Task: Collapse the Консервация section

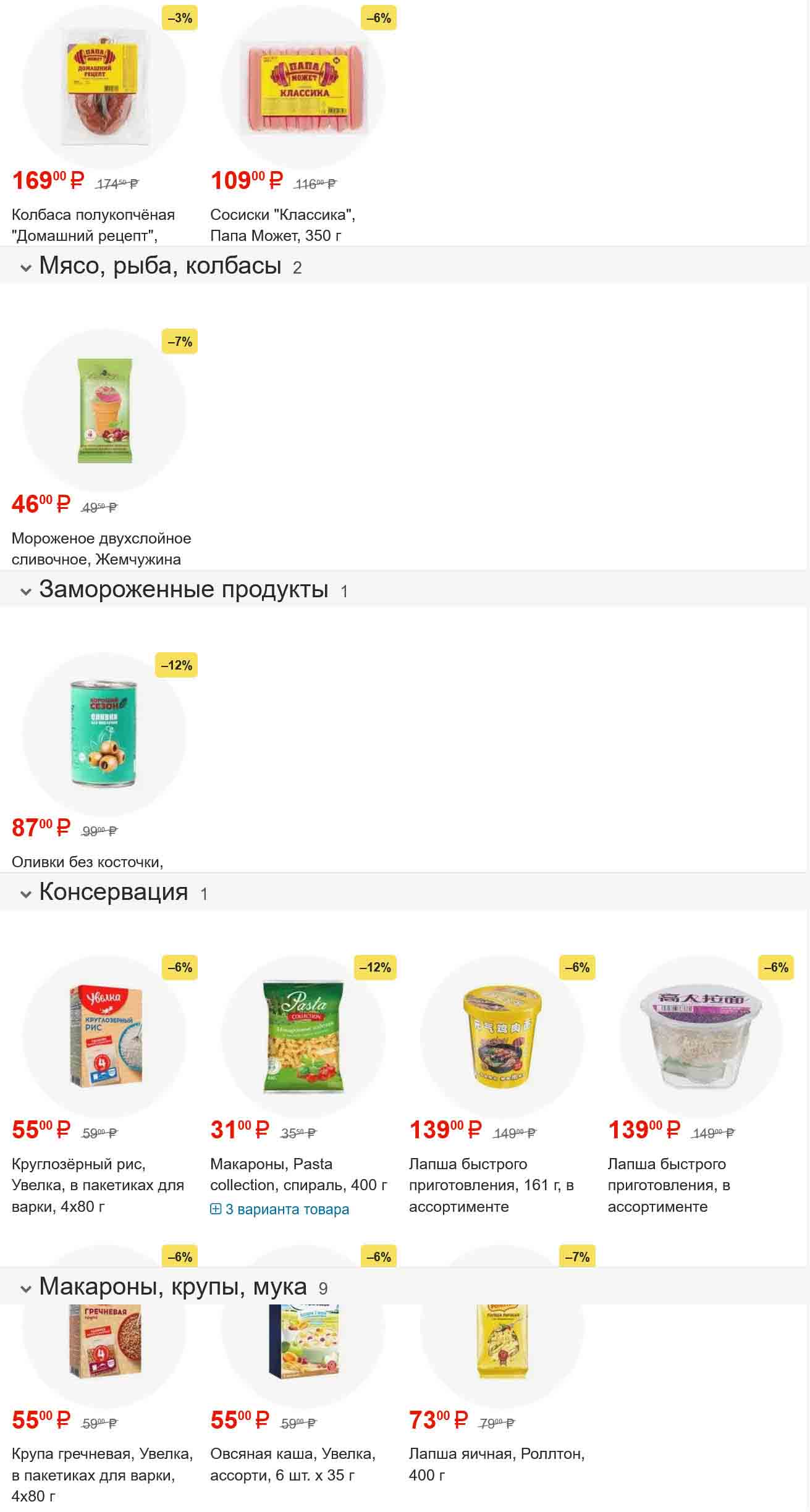Action: (26, 894)
